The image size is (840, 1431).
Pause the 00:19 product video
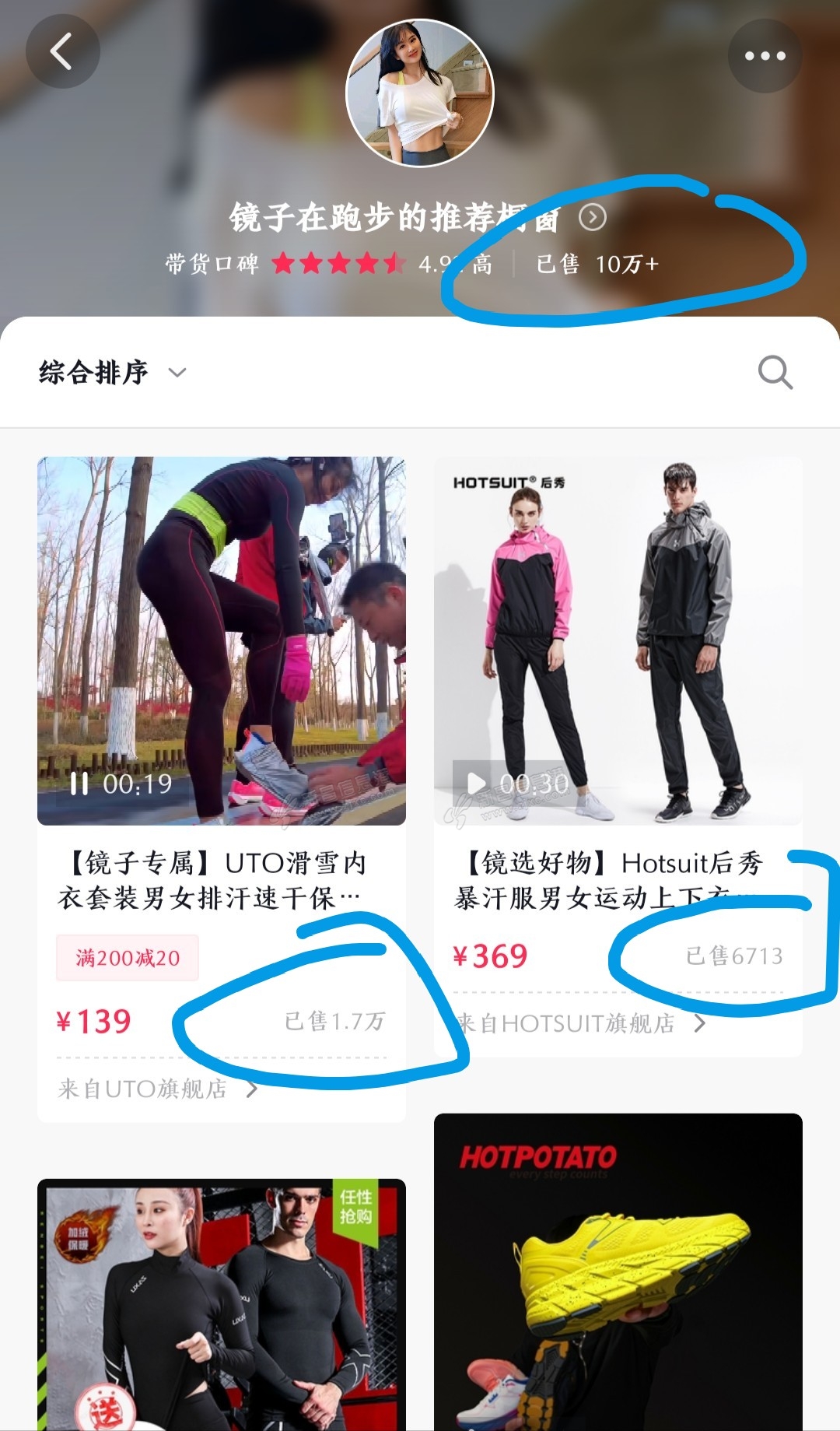(x=79, y=784)
